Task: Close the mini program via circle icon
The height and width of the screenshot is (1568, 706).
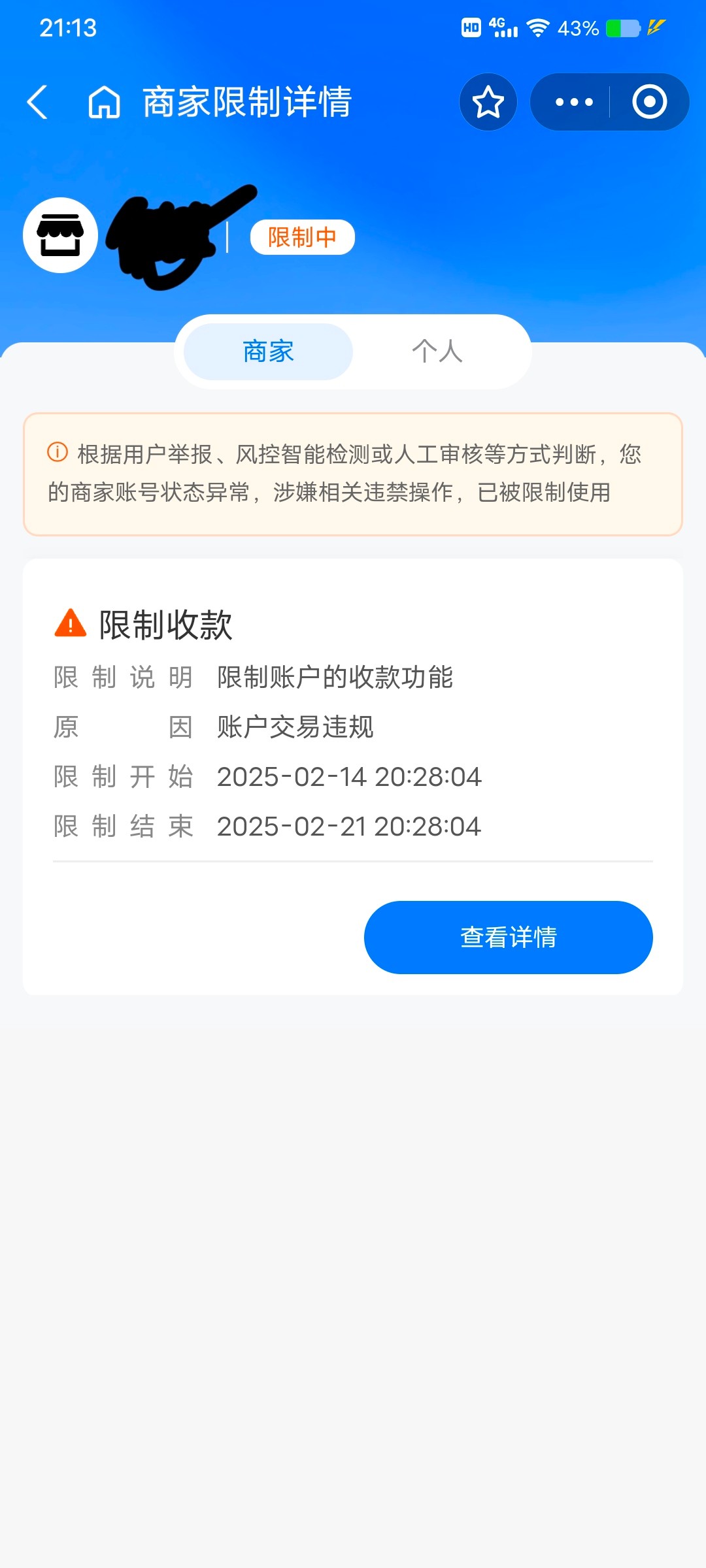Action: coord(649,103)
